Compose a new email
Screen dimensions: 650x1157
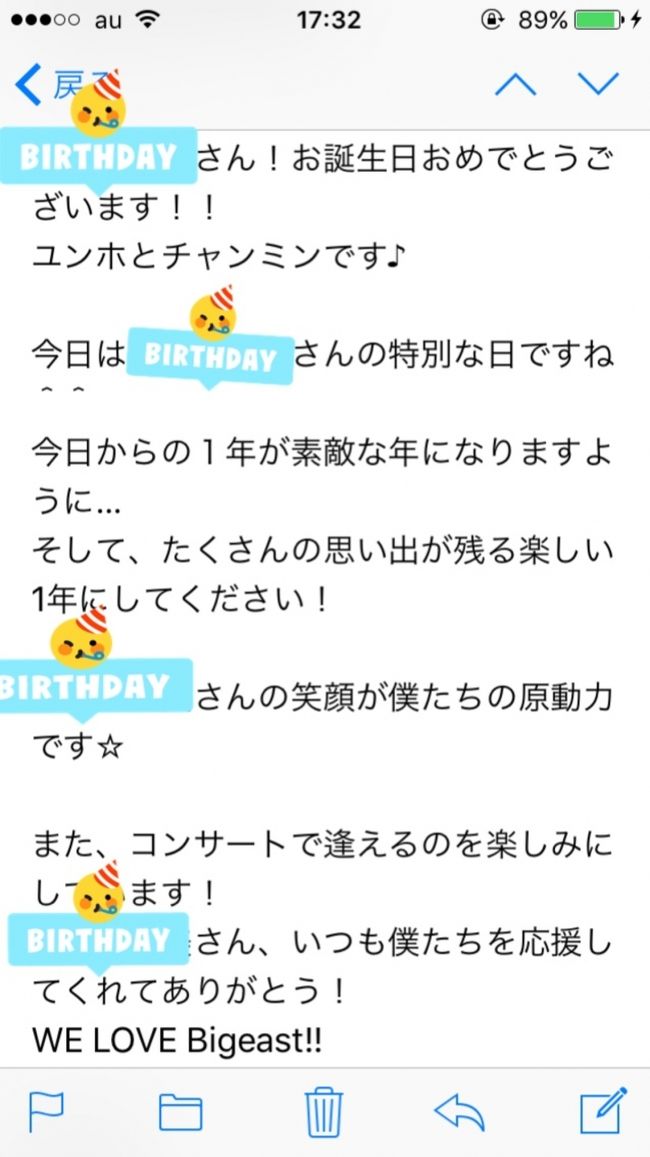(x=603, y=1109)
